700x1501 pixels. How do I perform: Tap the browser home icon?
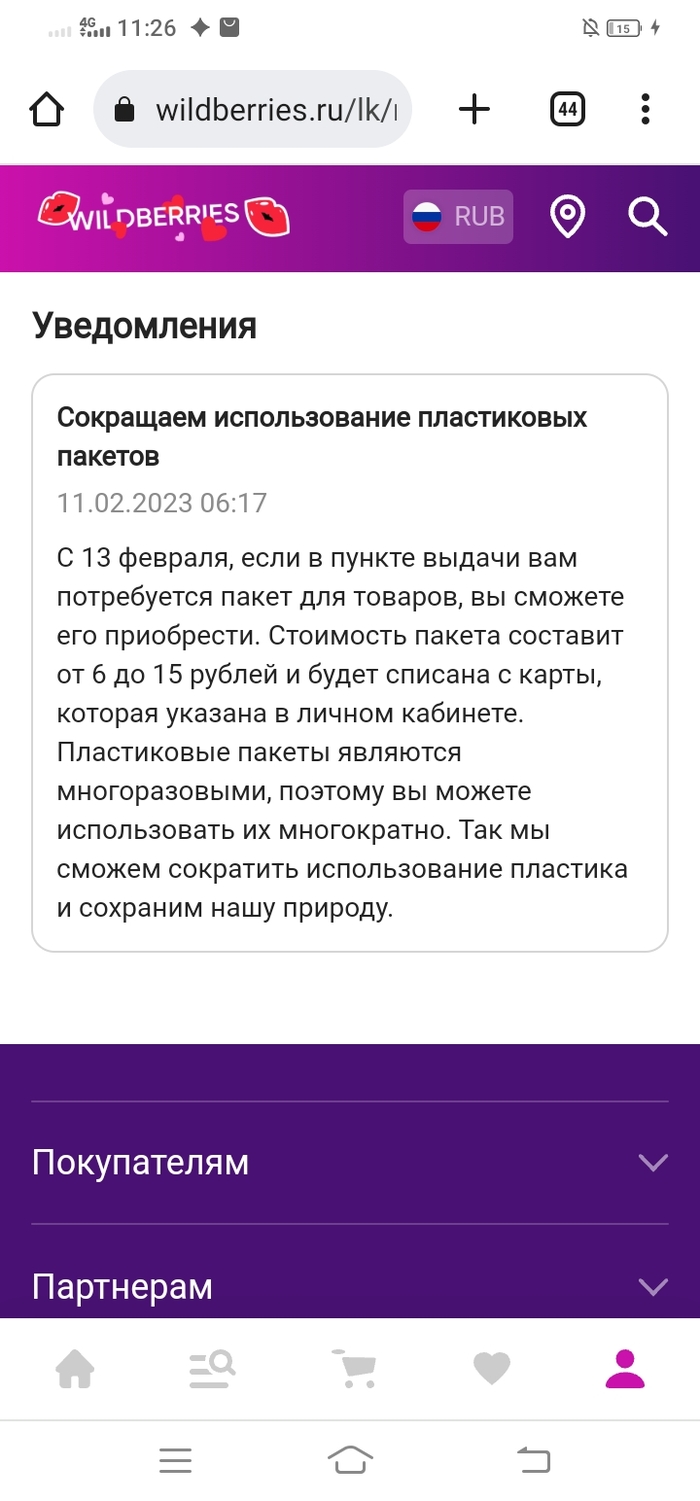tap(47, 109)
